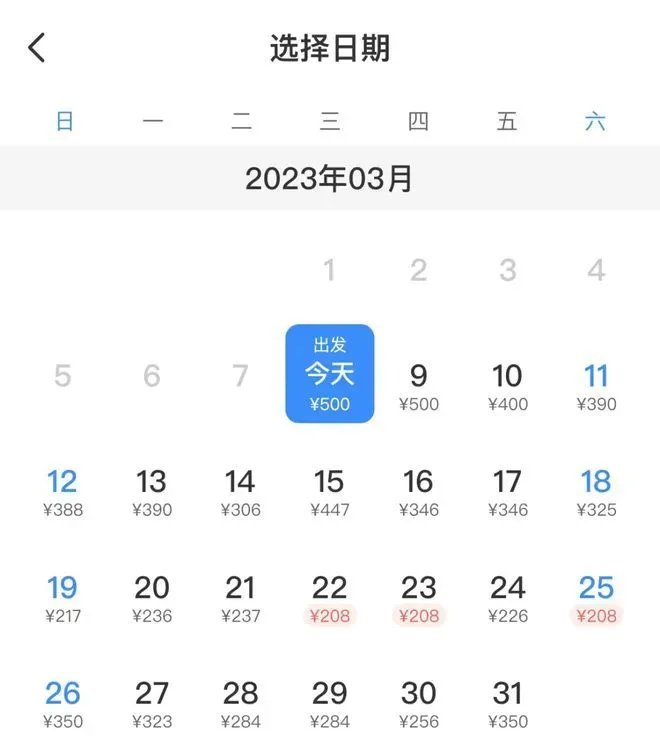660x742 pixels.
Task: Select today's departure date priced ¥500
Action: pyautogui.click(x=330, y=373)
